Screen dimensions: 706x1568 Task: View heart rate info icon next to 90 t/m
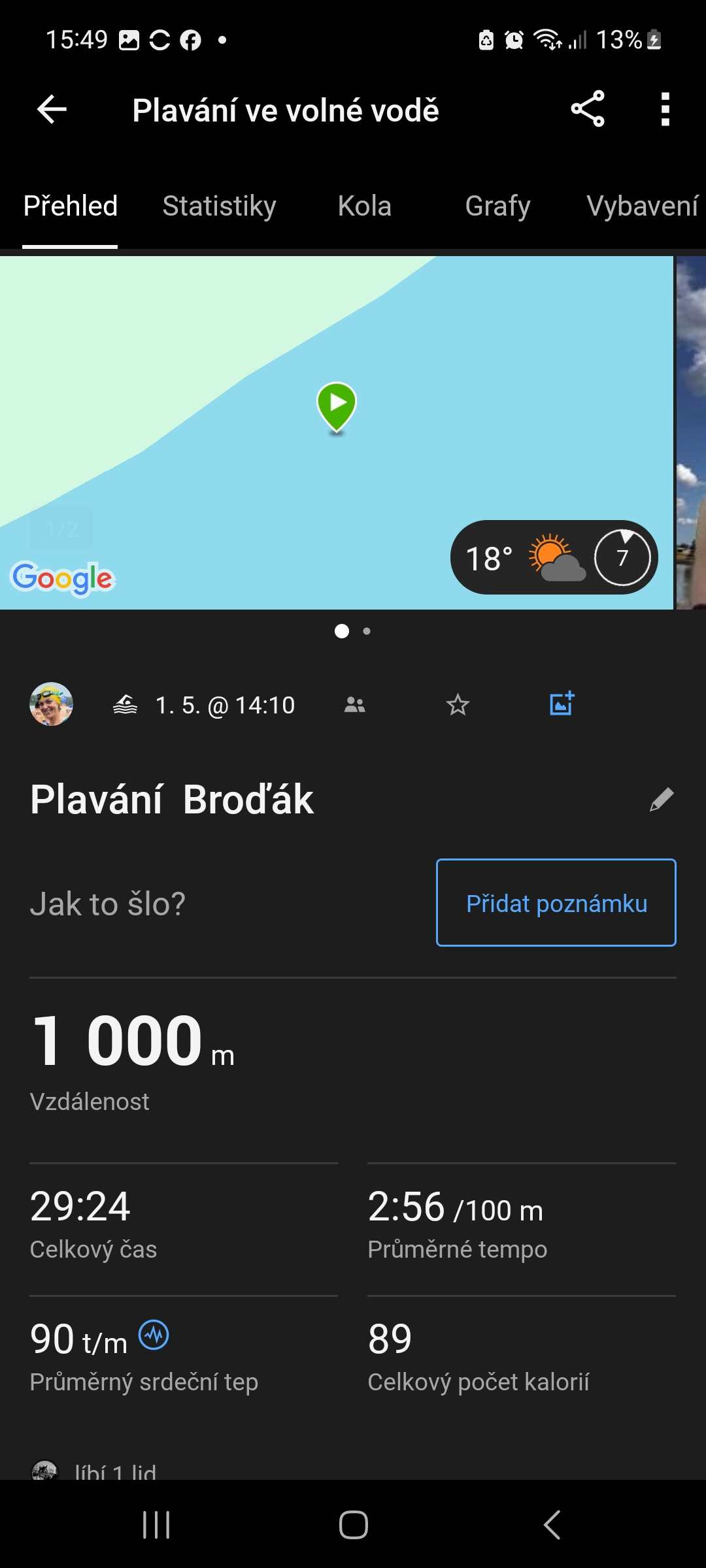click(154, 1335)
